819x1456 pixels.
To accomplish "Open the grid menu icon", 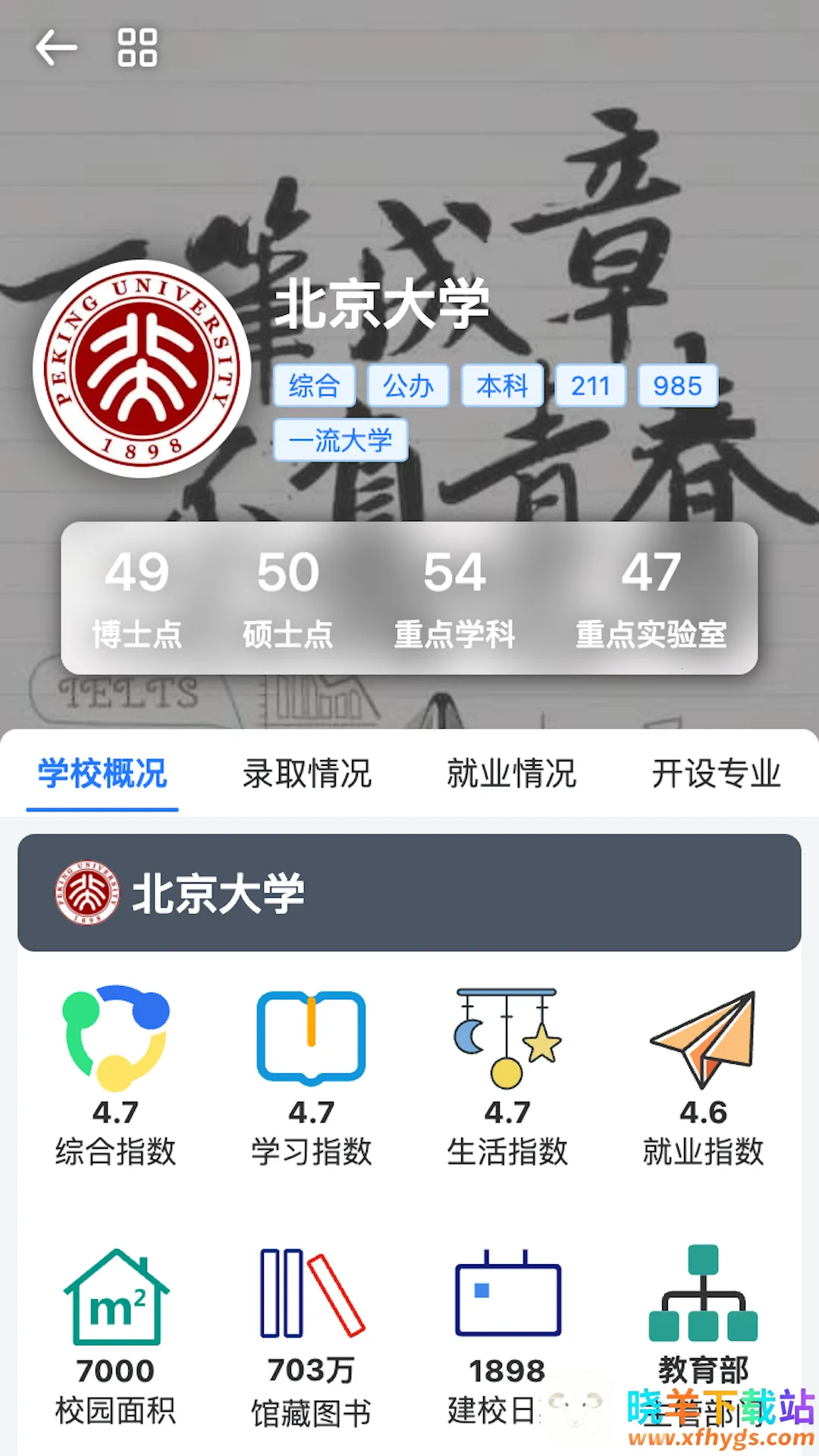I will (x=137, y=48).
